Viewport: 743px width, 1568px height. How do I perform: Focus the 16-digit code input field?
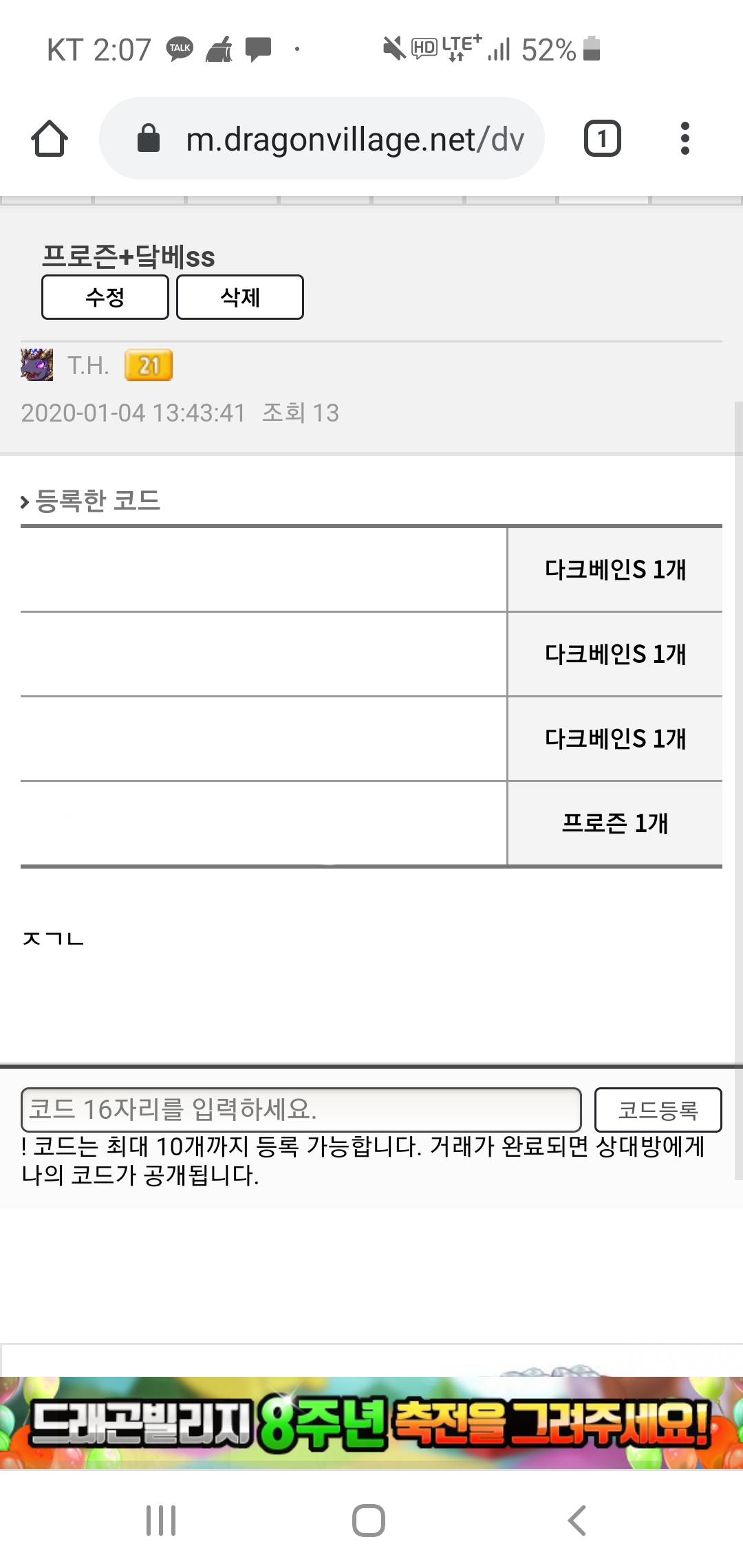[x=301, y=1109]
